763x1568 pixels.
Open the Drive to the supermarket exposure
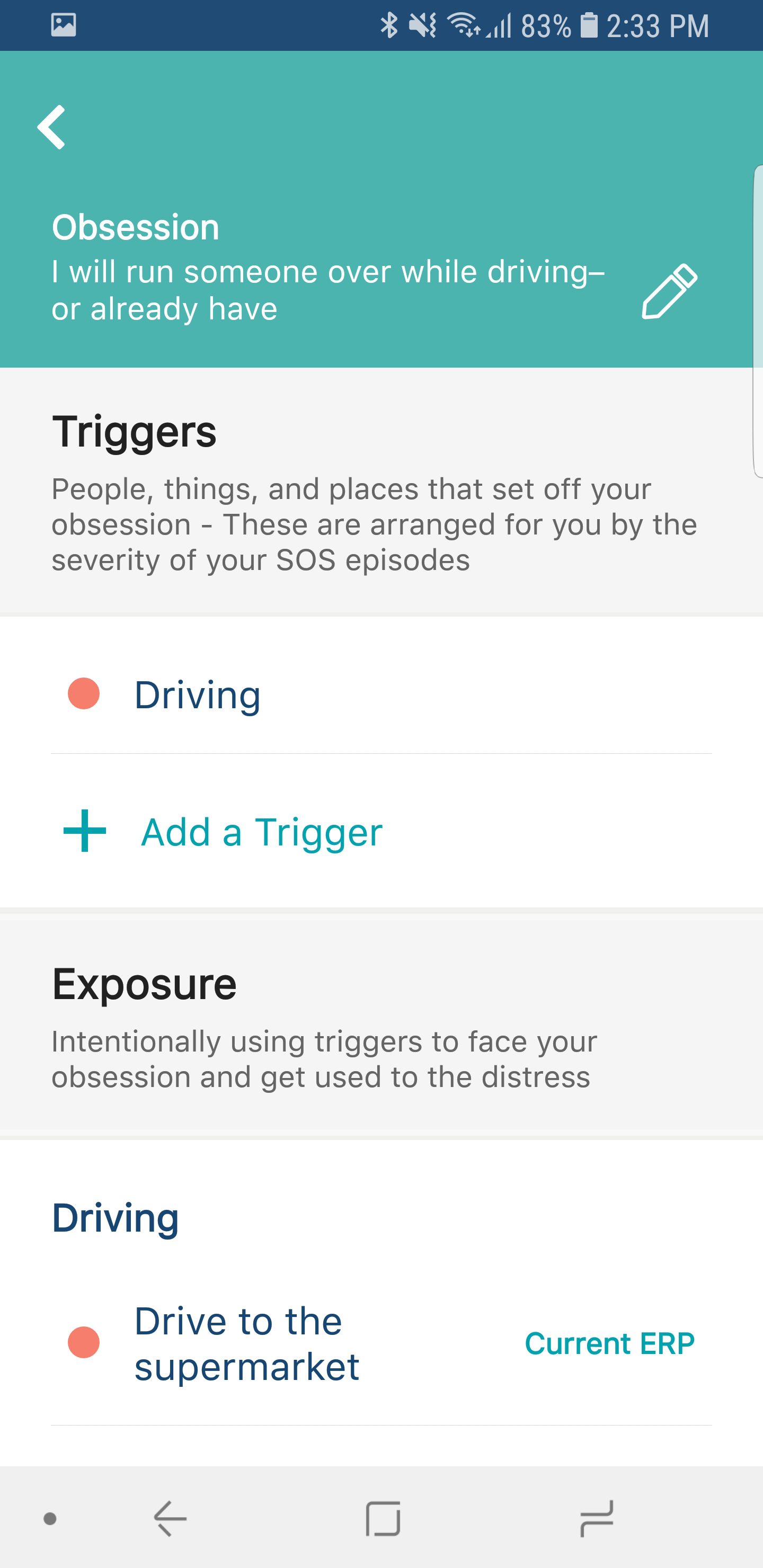click(381, 1343)
